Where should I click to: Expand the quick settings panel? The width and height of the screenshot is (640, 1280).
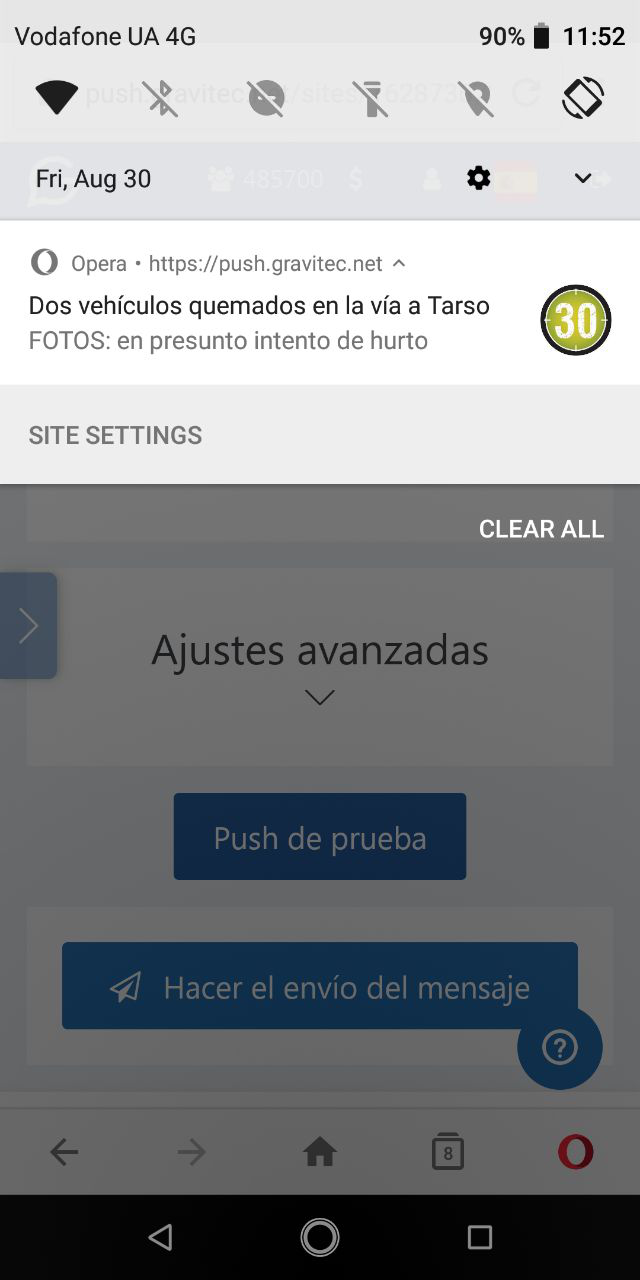pos(583,179)
